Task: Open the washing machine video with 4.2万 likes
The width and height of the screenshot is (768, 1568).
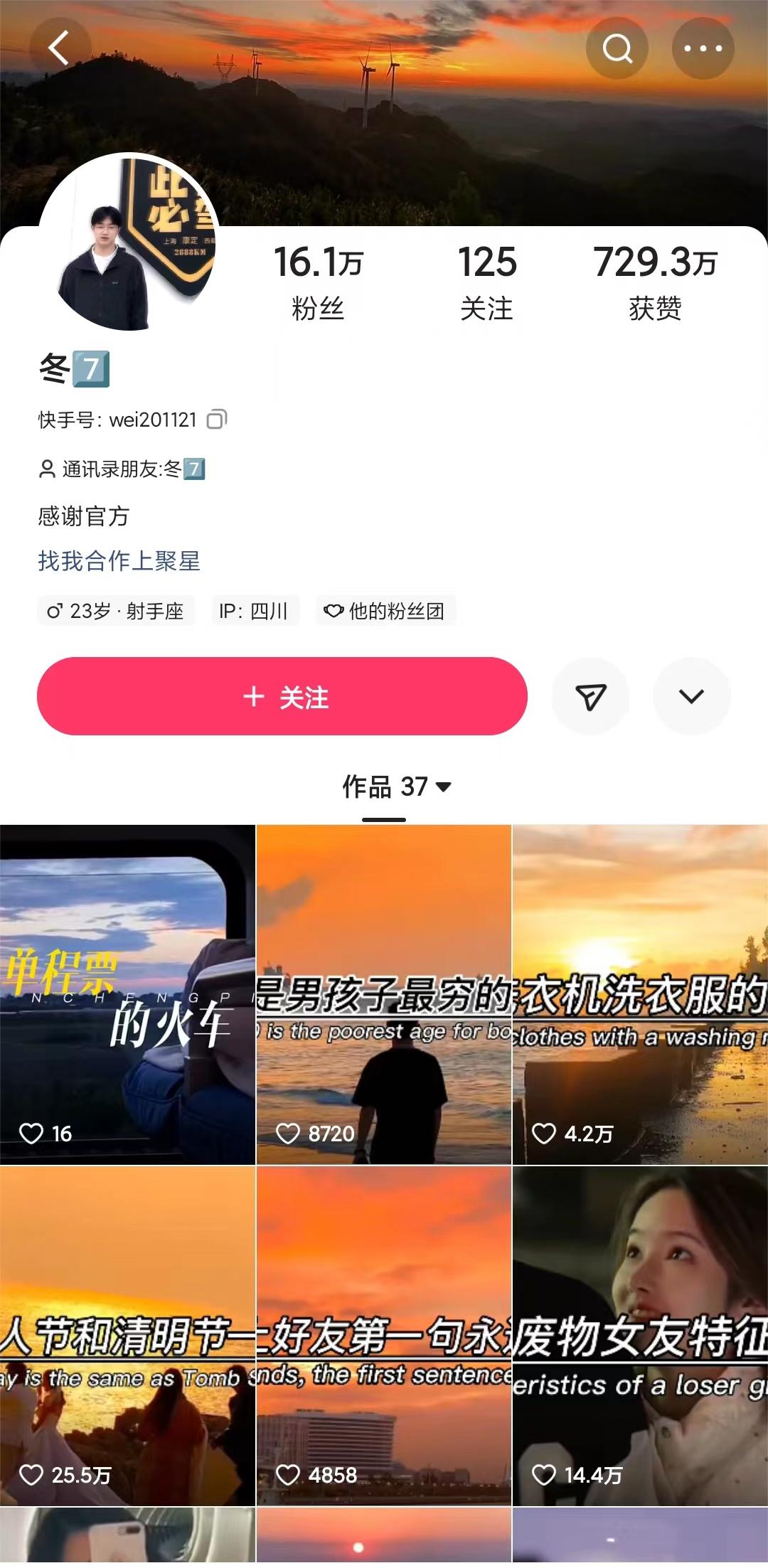Action: [x=640, y=994]
